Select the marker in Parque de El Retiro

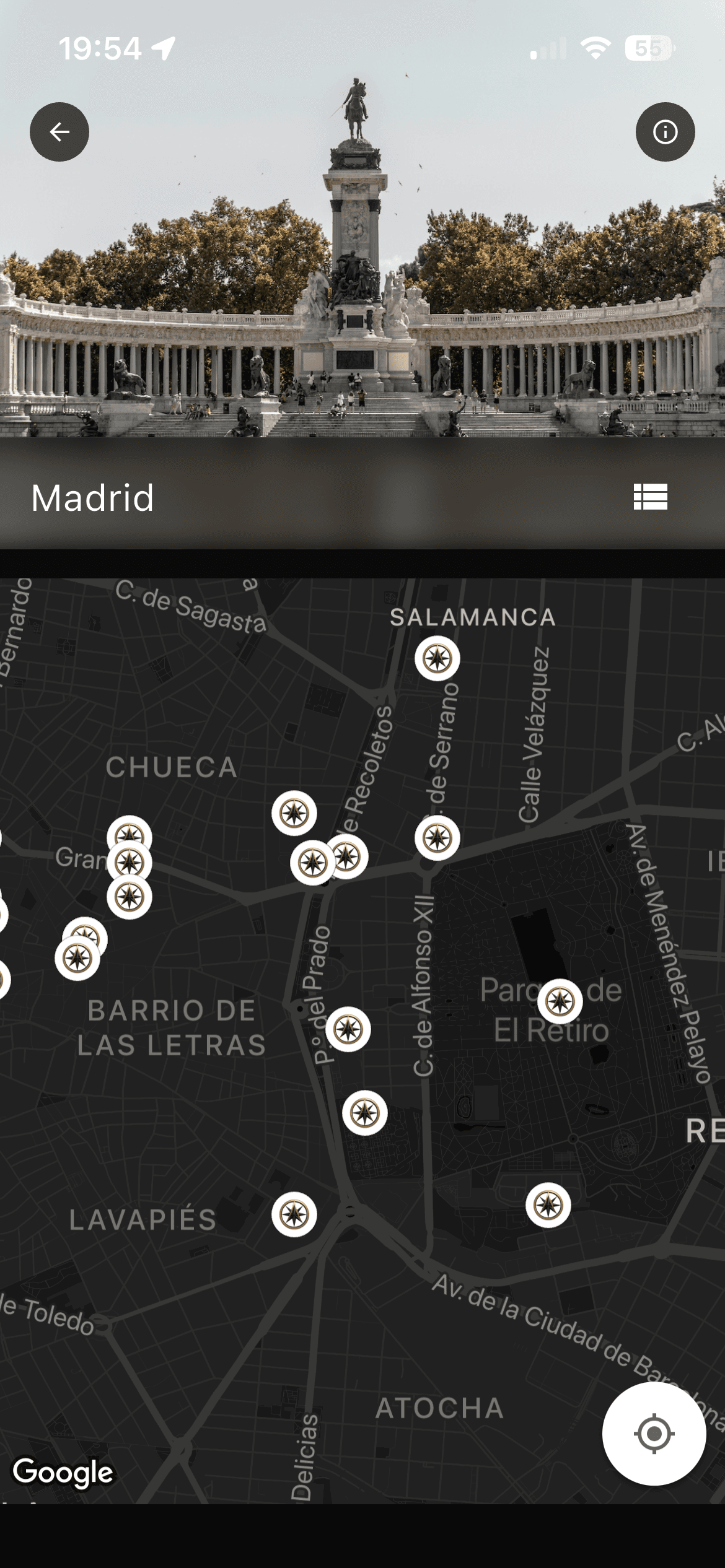coord(560,1001)
